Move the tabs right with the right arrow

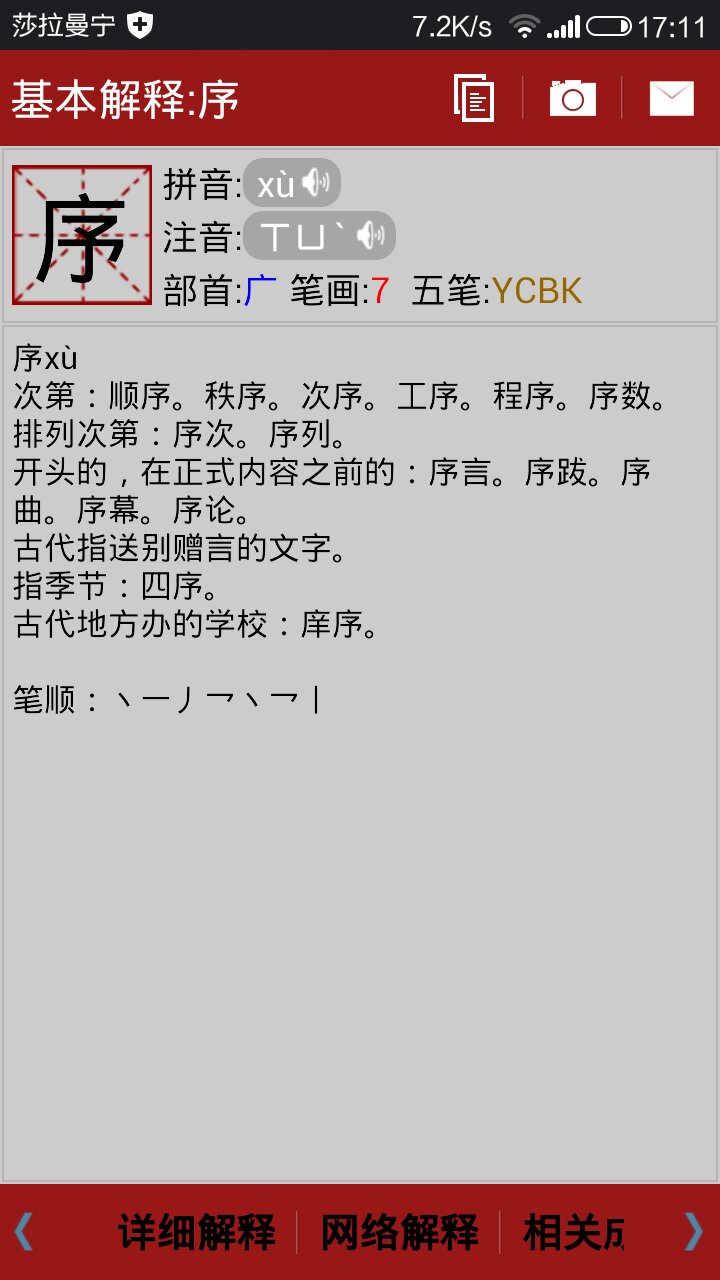click(693, 1232)
